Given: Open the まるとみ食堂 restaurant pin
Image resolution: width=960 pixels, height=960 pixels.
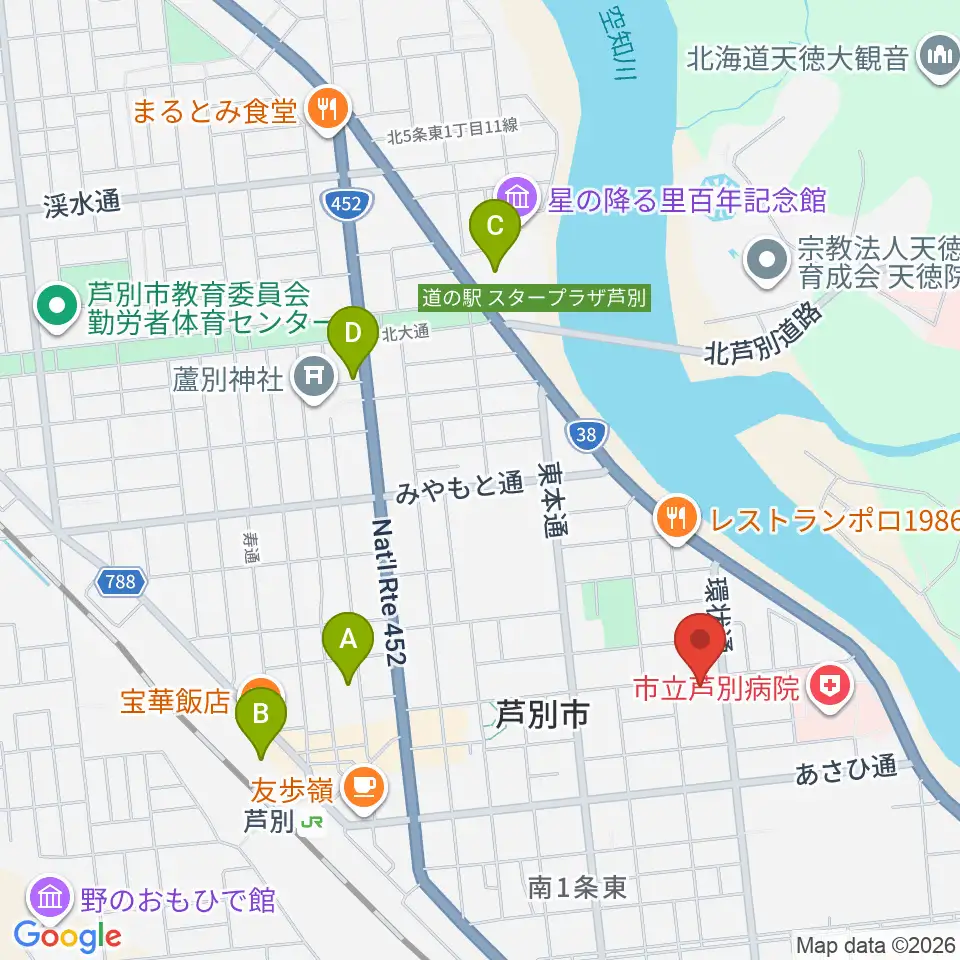Looking at the screenshot, I should point(328,112).
